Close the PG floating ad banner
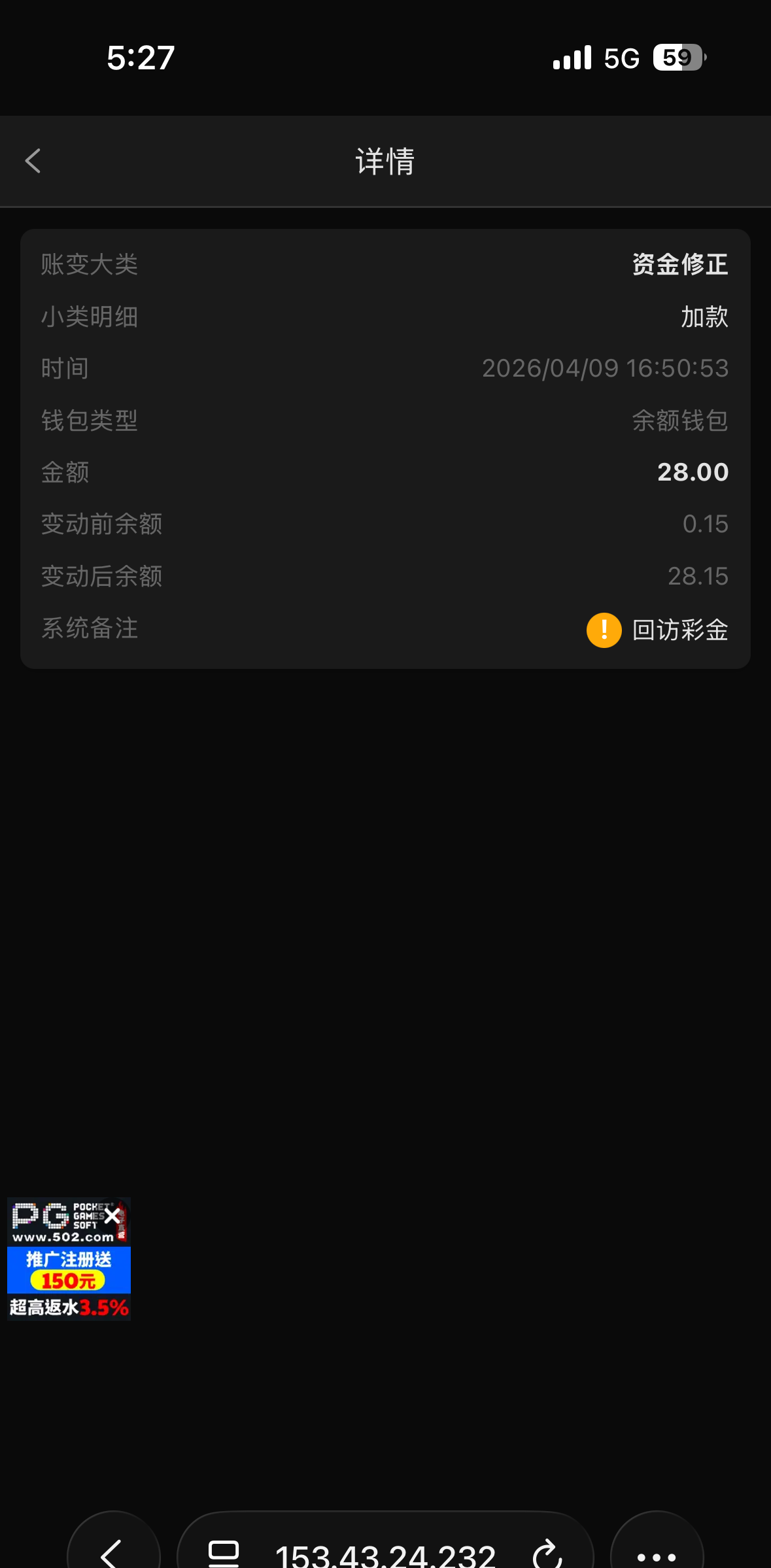 112,1216
